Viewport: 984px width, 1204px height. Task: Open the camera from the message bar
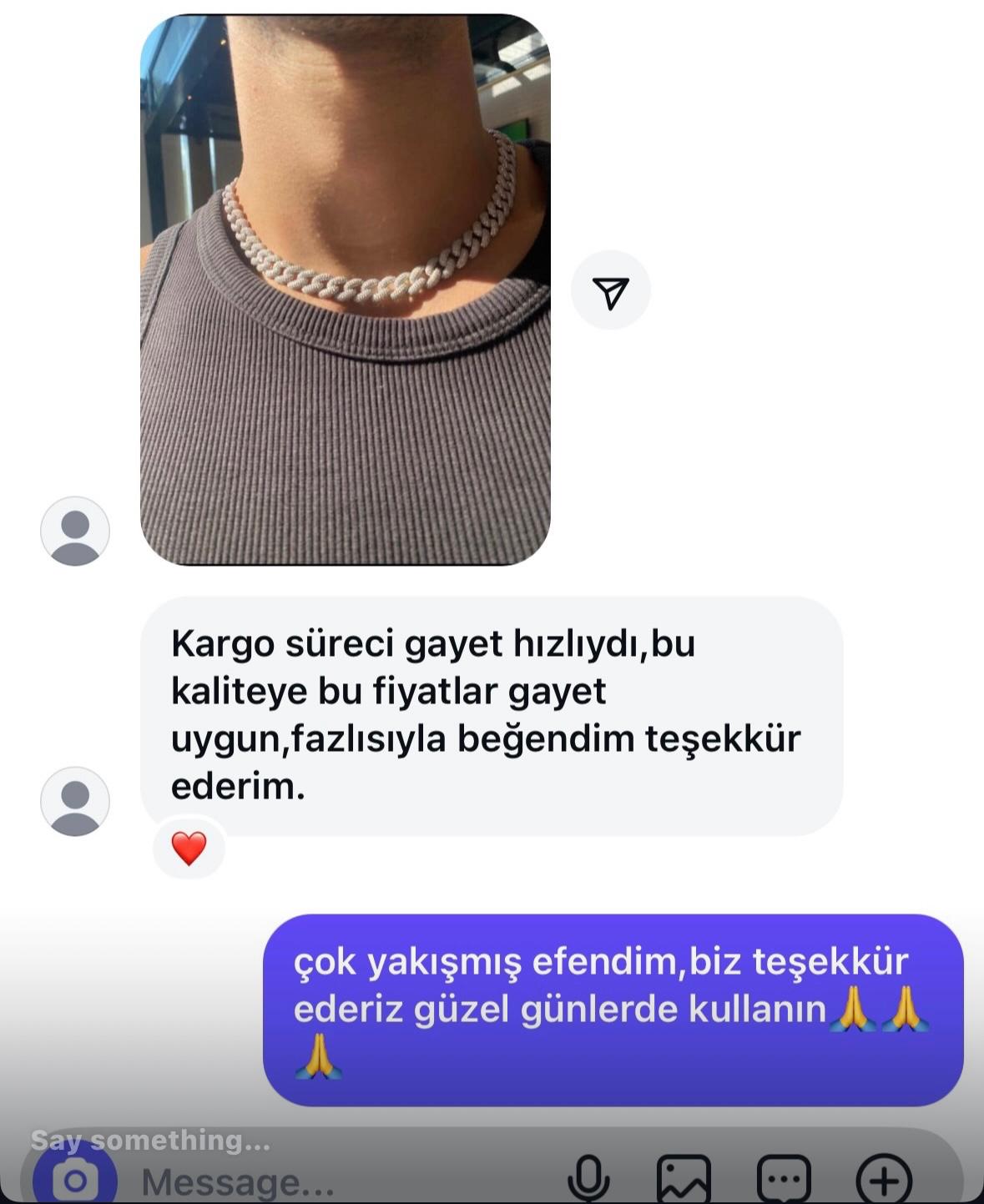[75, 1179]
